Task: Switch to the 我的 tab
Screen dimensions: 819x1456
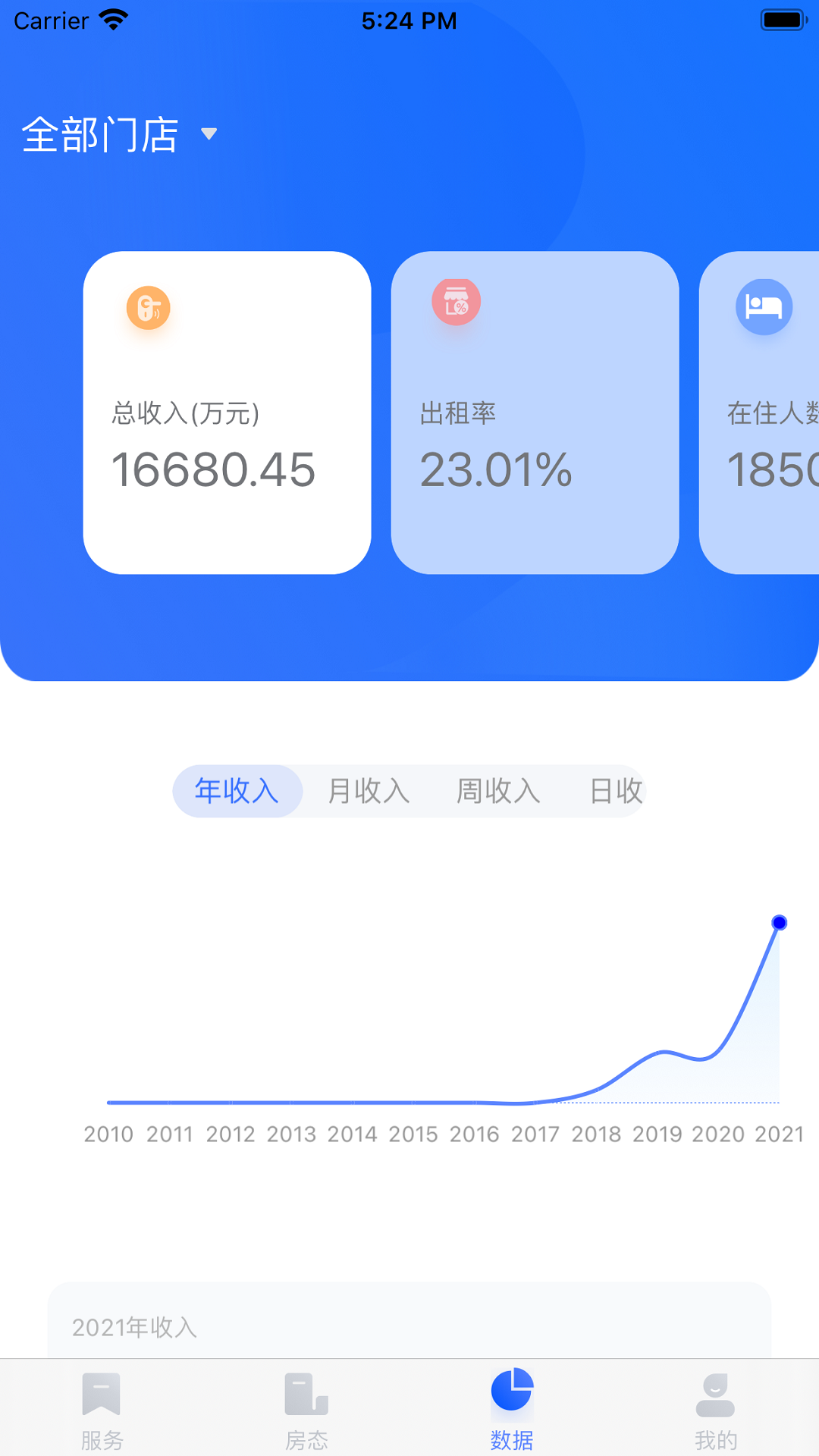Action: point(716,1409)
